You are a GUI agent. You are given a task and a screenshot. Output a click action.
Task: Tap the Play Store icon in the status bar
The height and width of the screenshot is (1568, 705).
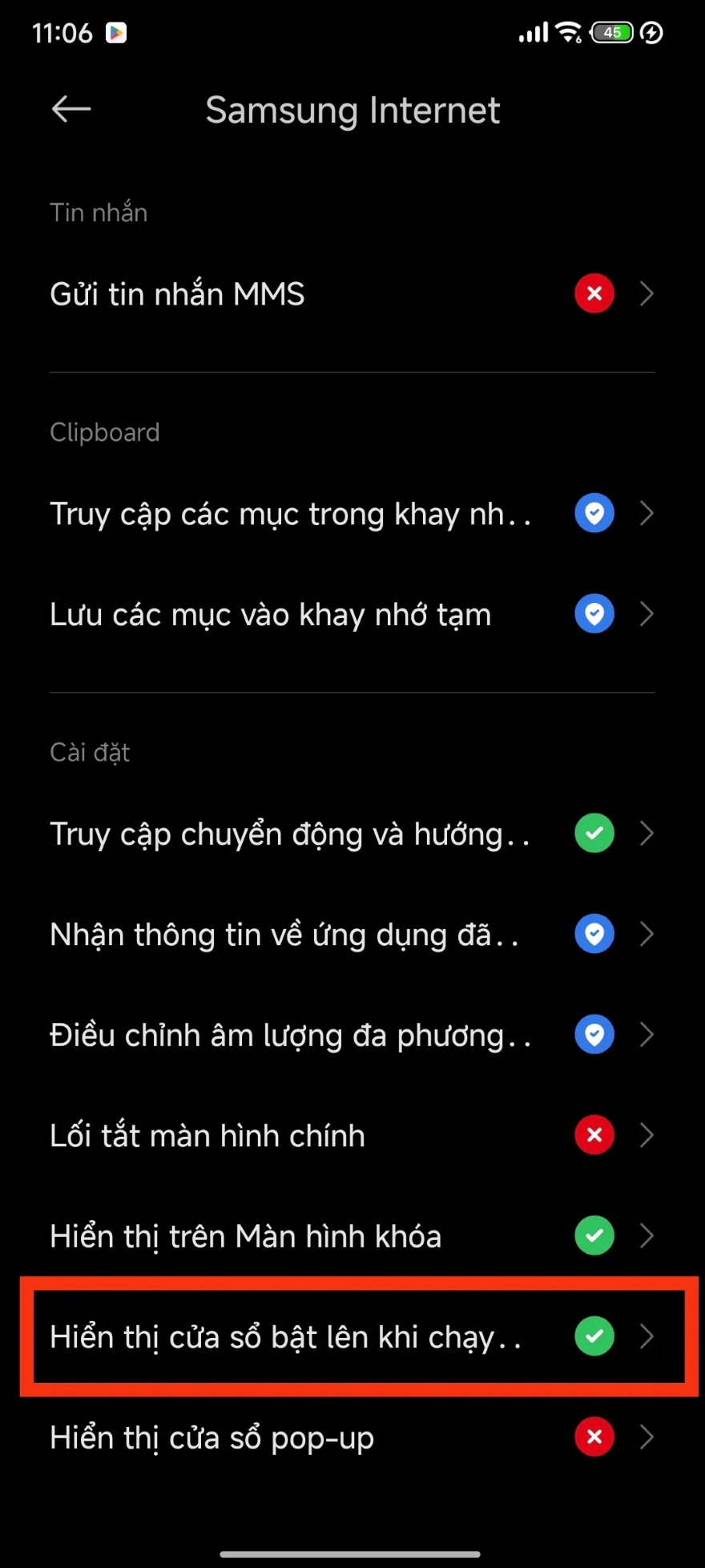point(117,33)
